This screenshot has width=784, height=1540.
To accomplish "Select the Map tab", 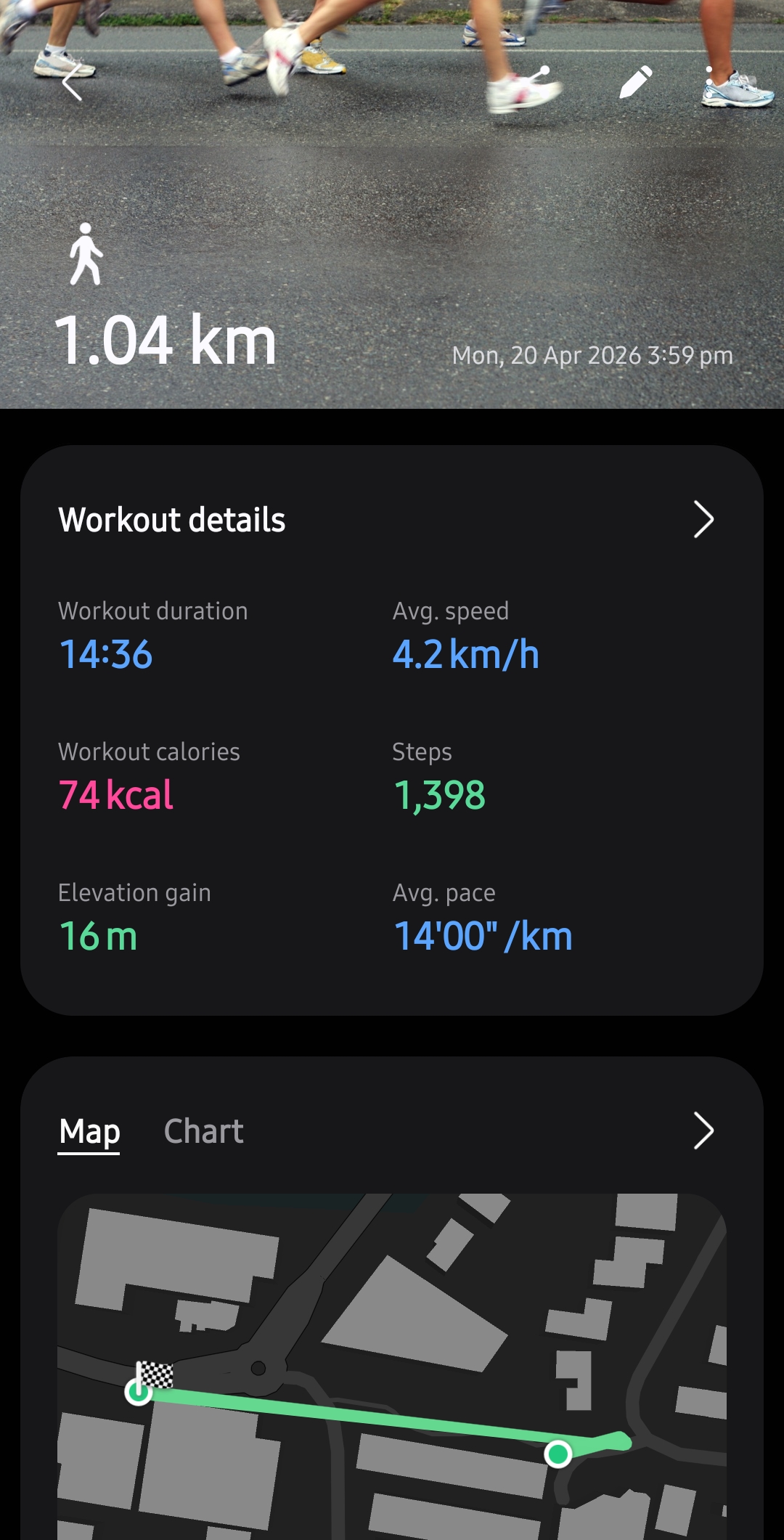I will coord(89,1131).
